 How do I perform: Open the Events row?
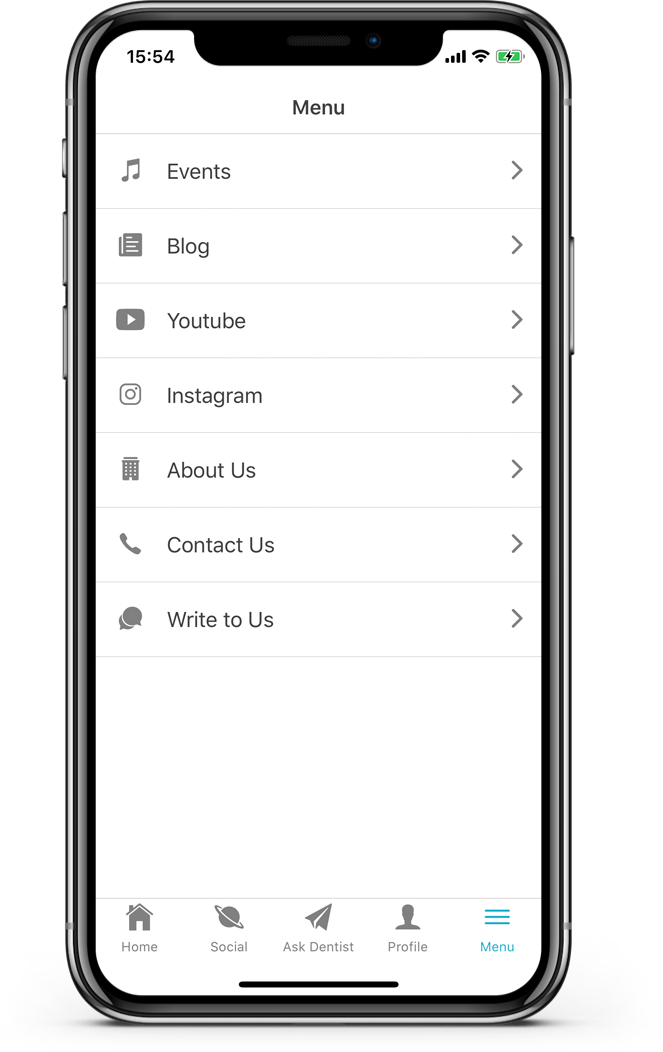318,171
